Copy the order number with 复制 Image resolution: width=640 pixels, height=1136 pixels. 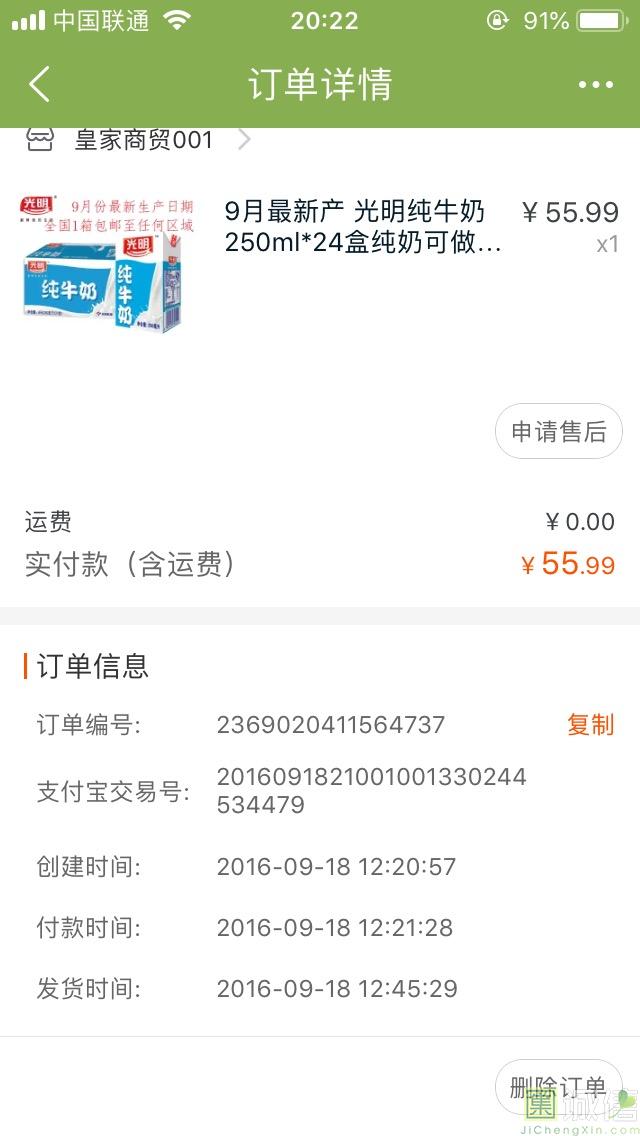pos(590,725)
